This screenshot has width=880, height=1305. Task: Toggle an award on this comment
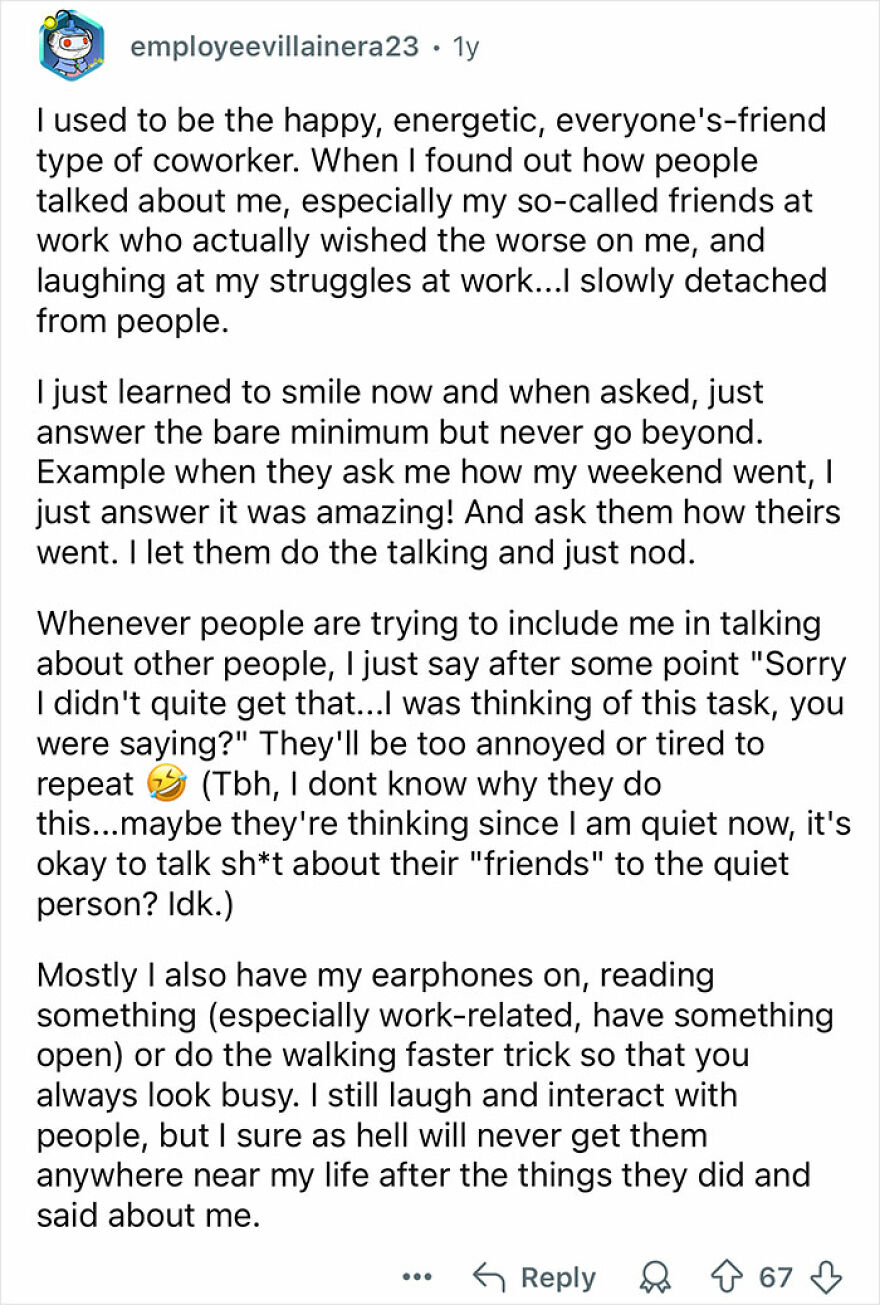click(657, 1277)
